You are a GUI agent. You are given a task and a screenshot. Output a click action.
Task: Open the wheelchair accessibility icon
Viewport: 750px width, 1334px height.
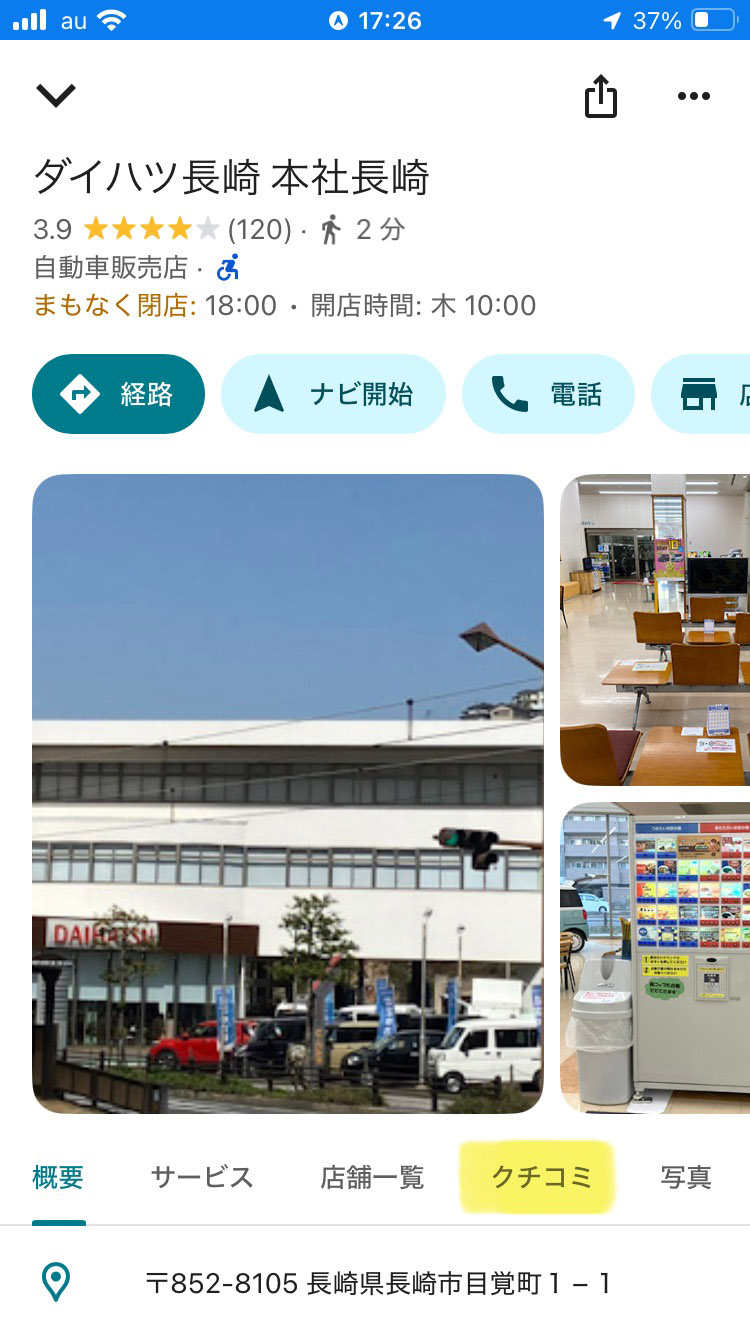click(227, 266)
